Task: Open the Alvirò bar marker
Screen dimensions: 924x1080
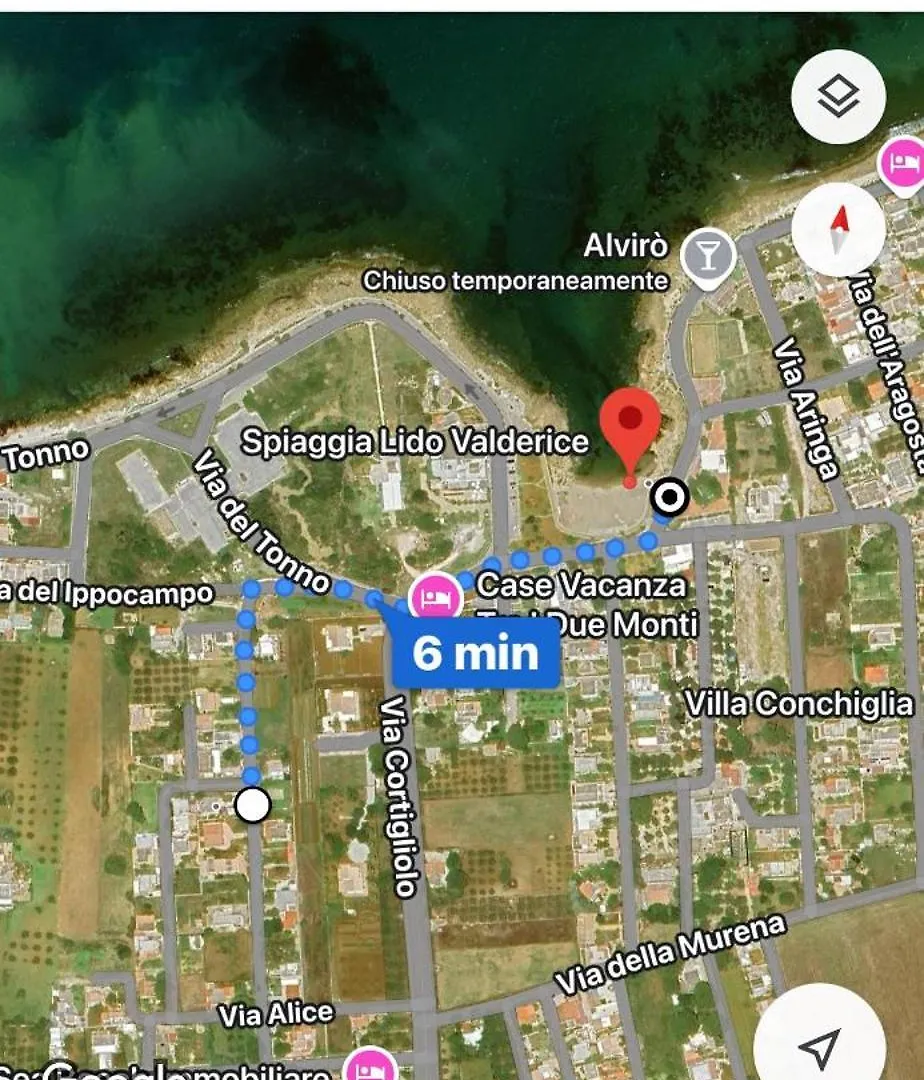Action: (708, 256)
